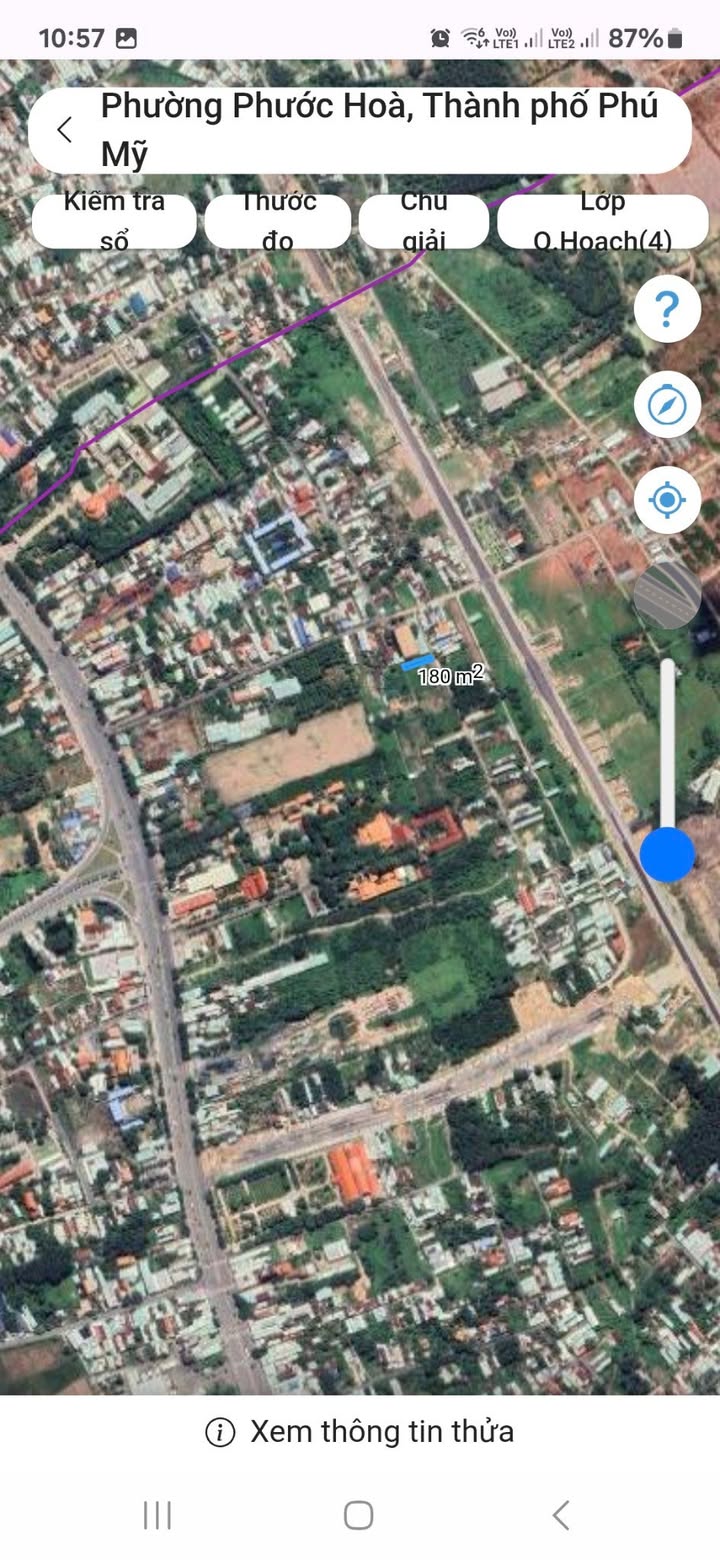This screenshot has width=720, height=1560.
Task: Switch the map type via the road thumbnail
Action: [x=667, y=594]
